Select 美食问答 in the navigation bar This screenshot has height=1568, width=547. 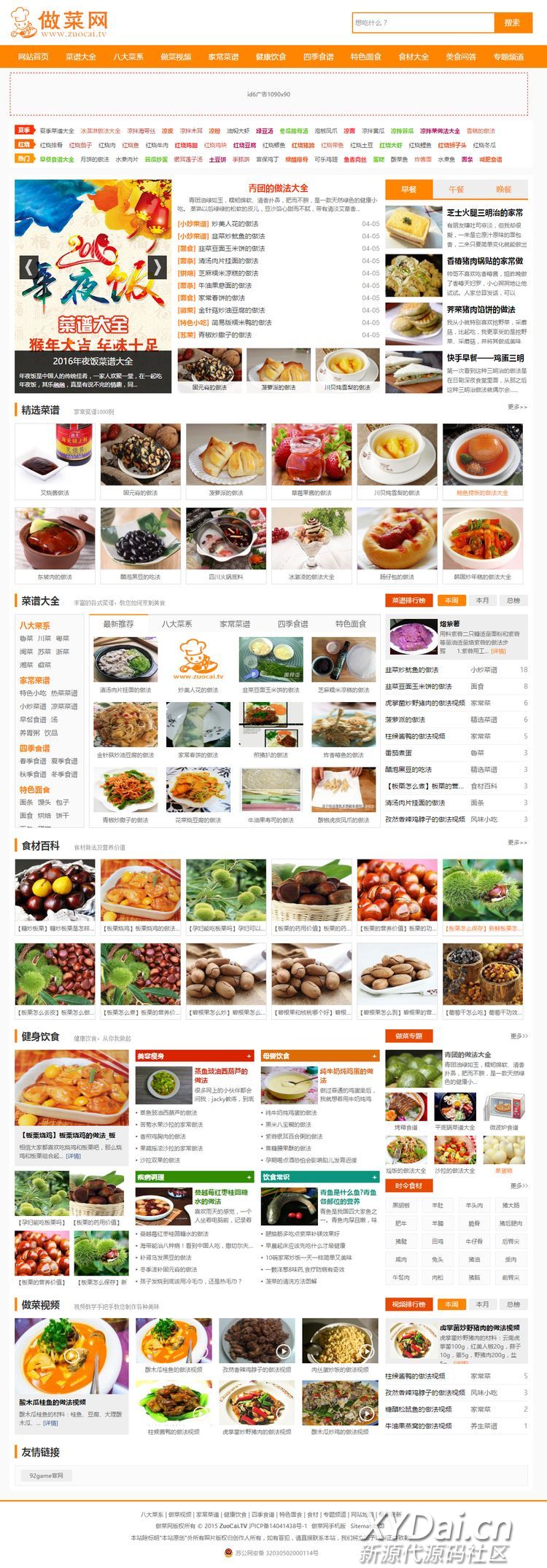[x=460, y=56]
